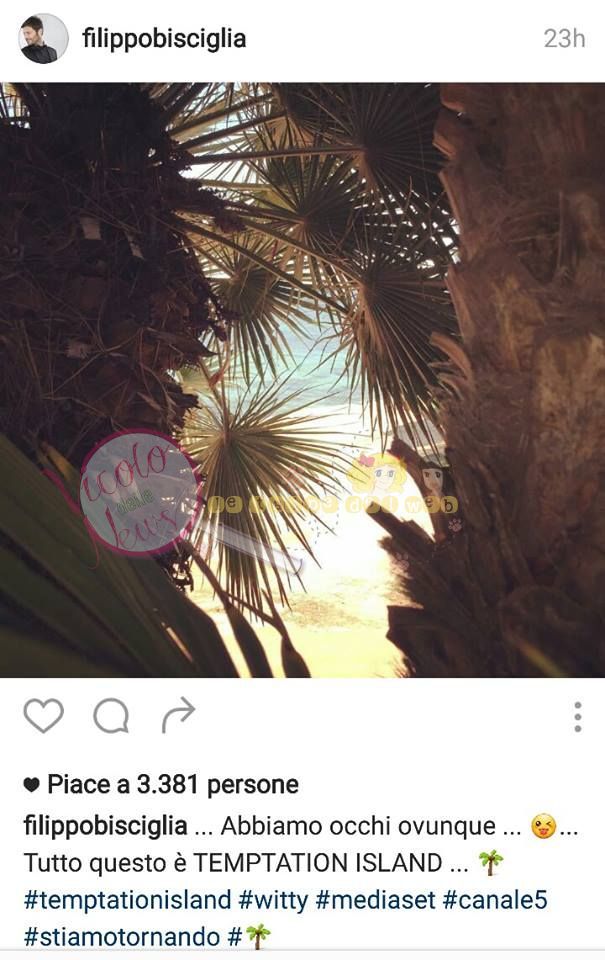Open hashtag #witty
Viewport: 605px width, 960px height.
tap(273, 899)
